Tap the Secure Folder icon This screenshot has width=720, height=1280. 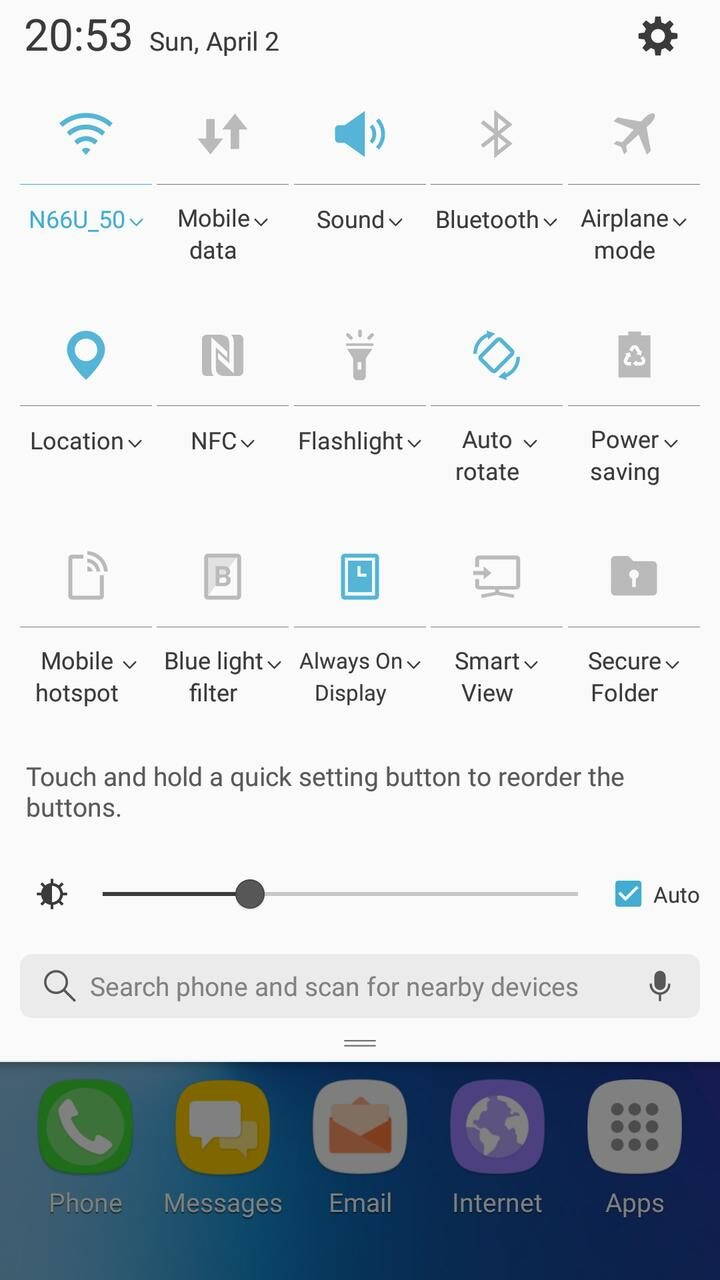click(634, 577)
